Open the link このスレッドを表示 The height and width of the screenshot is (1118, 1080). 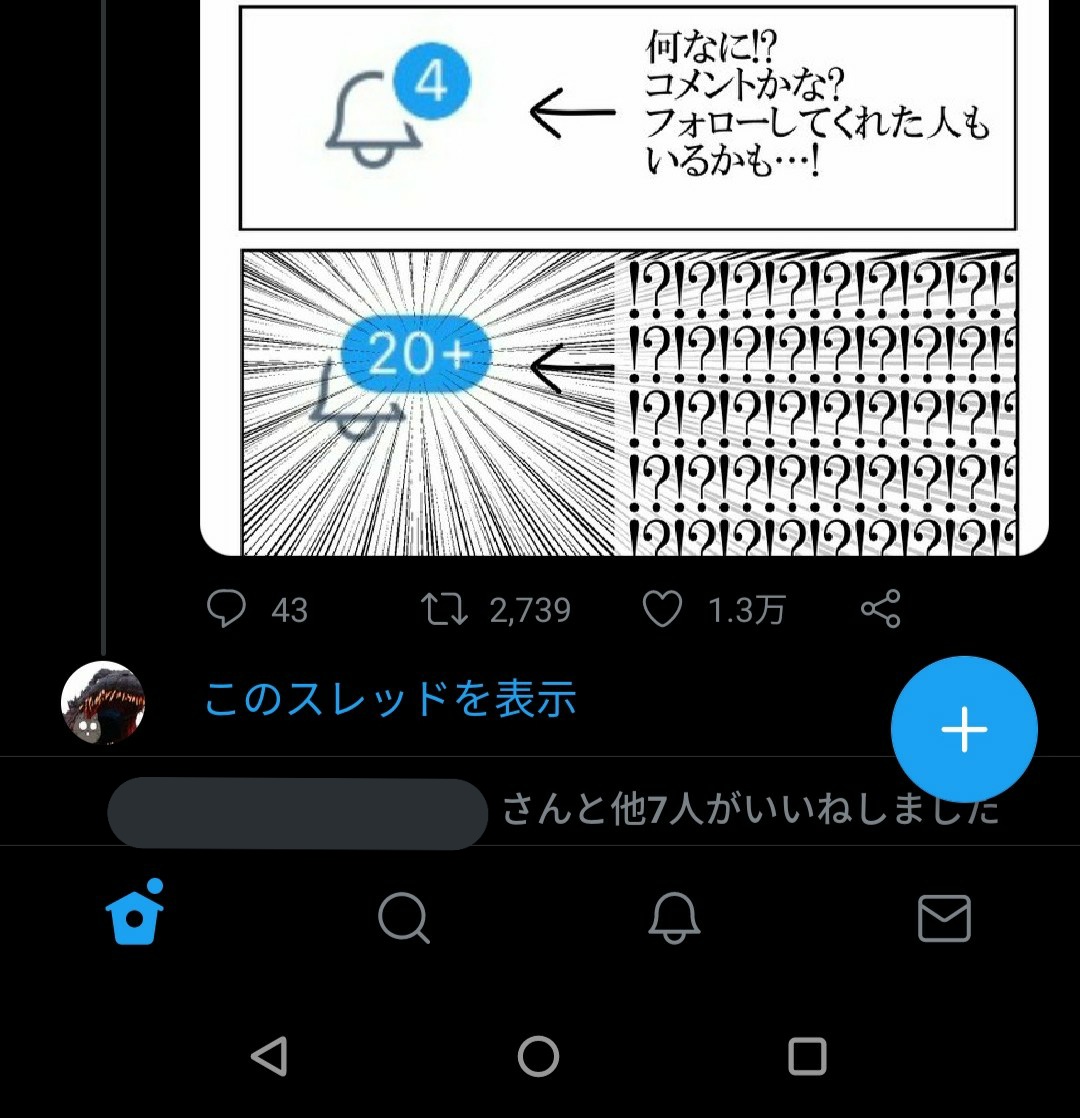coord(390,700)
